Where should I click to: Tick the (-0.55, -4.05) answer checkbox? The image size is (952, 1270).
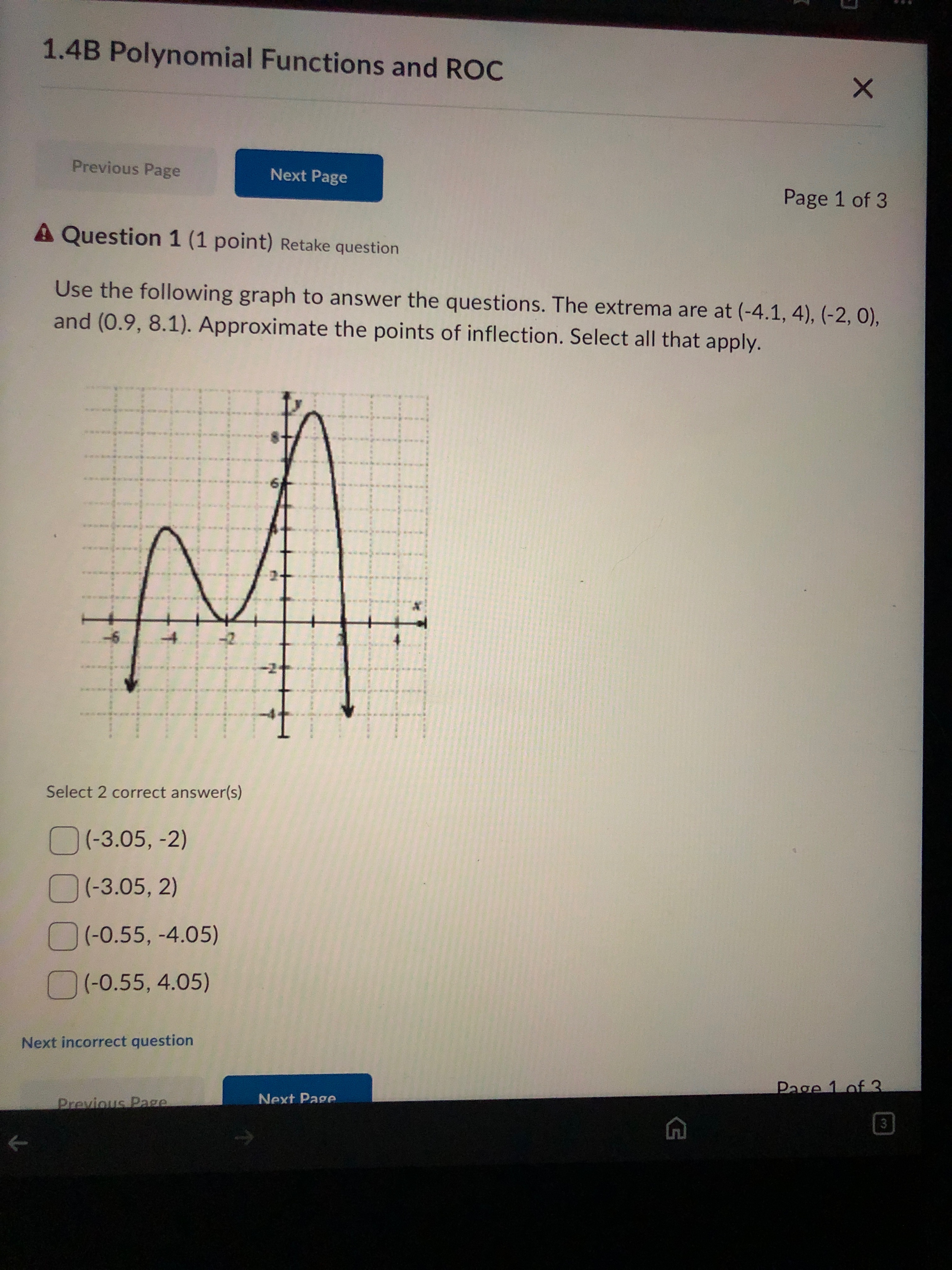(x=63, y=936)
